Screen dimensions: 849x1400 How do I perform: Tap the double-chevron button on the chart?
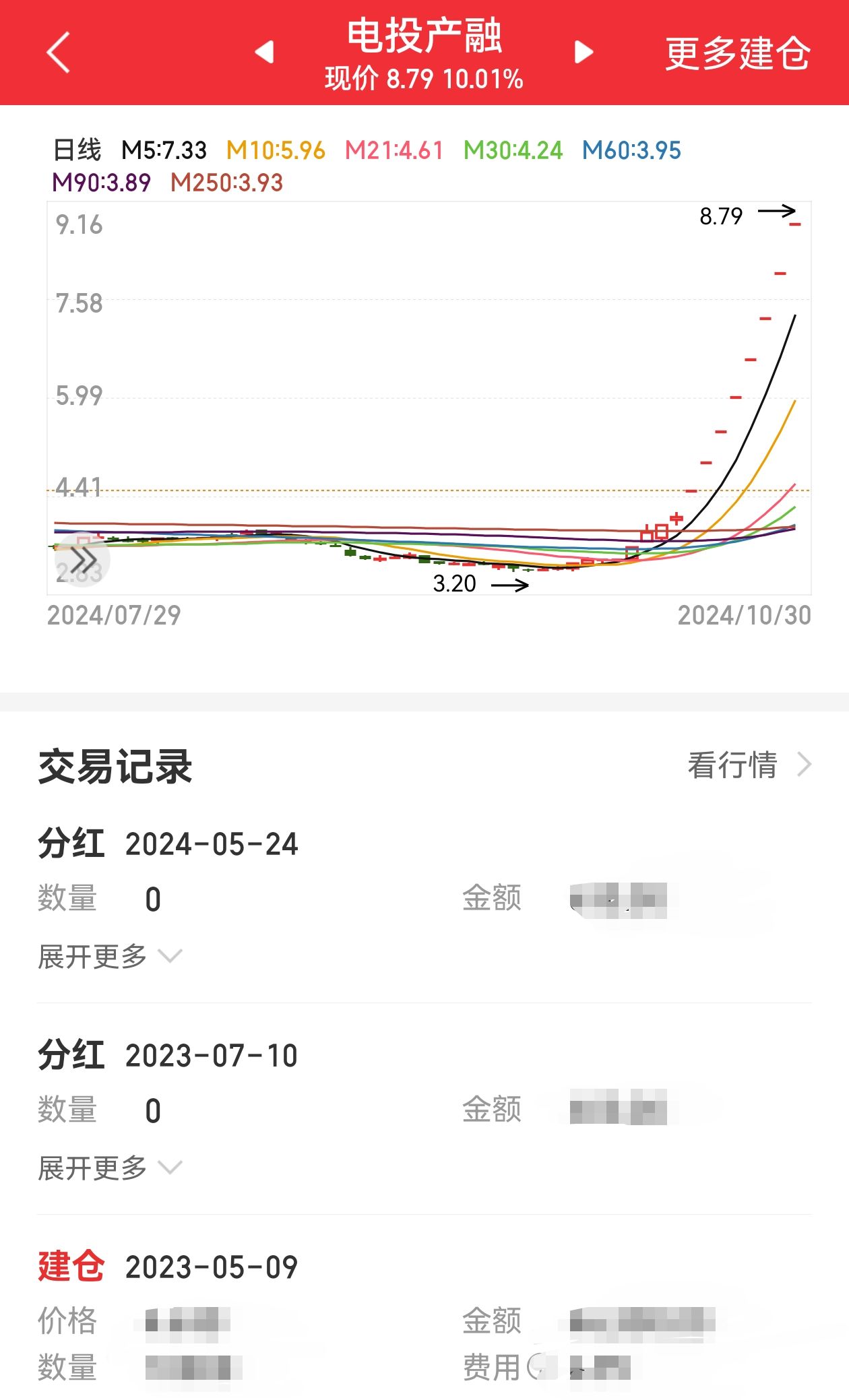82,559
